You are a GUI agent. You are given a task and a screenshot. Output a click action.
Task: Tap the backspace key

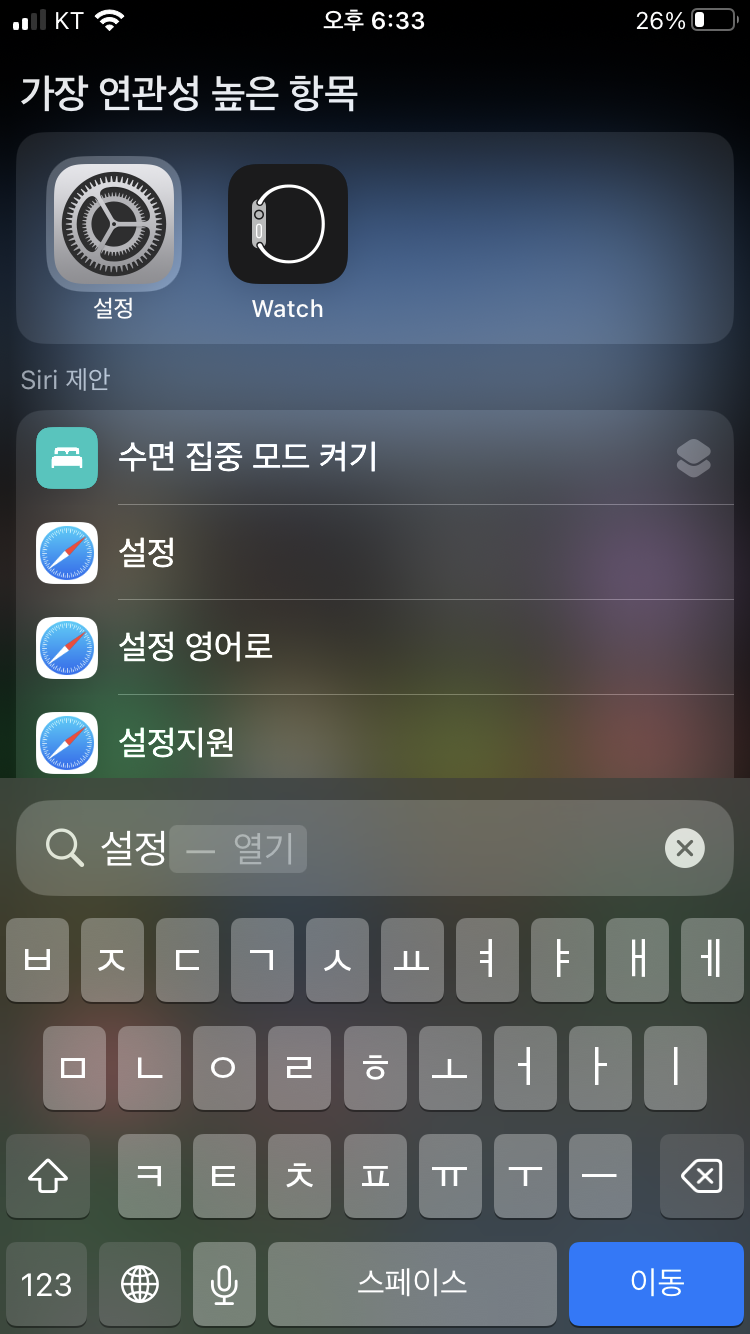701,1176
